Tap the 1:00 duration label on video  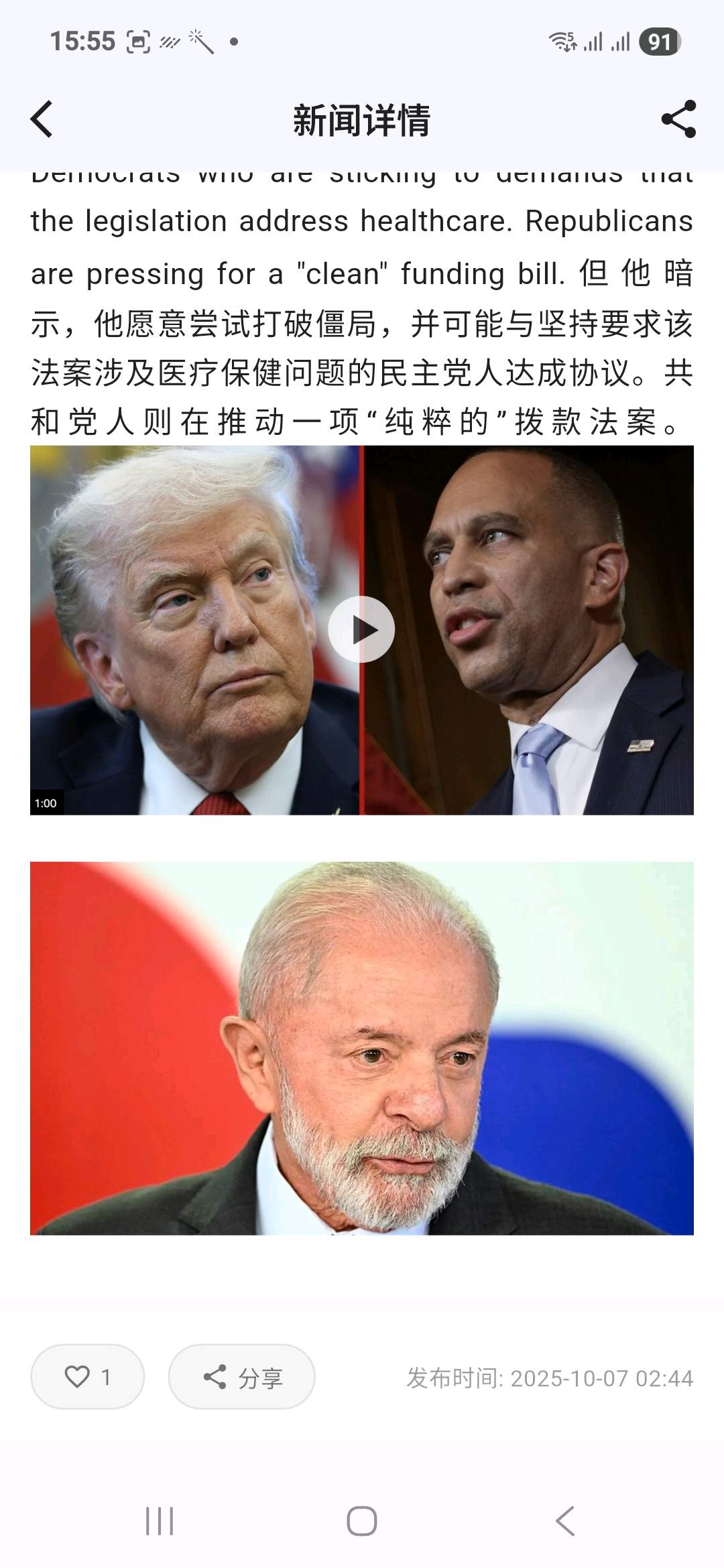[45, 801]
